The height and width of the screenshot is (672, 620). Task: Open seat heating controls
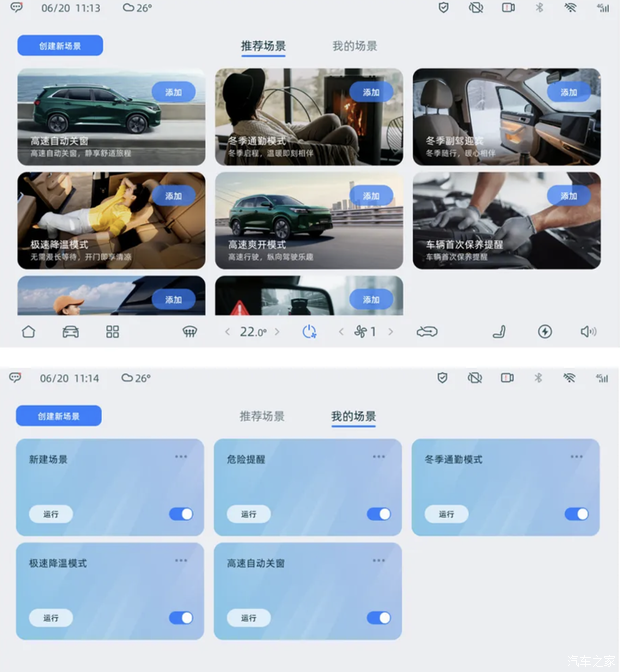498,332
